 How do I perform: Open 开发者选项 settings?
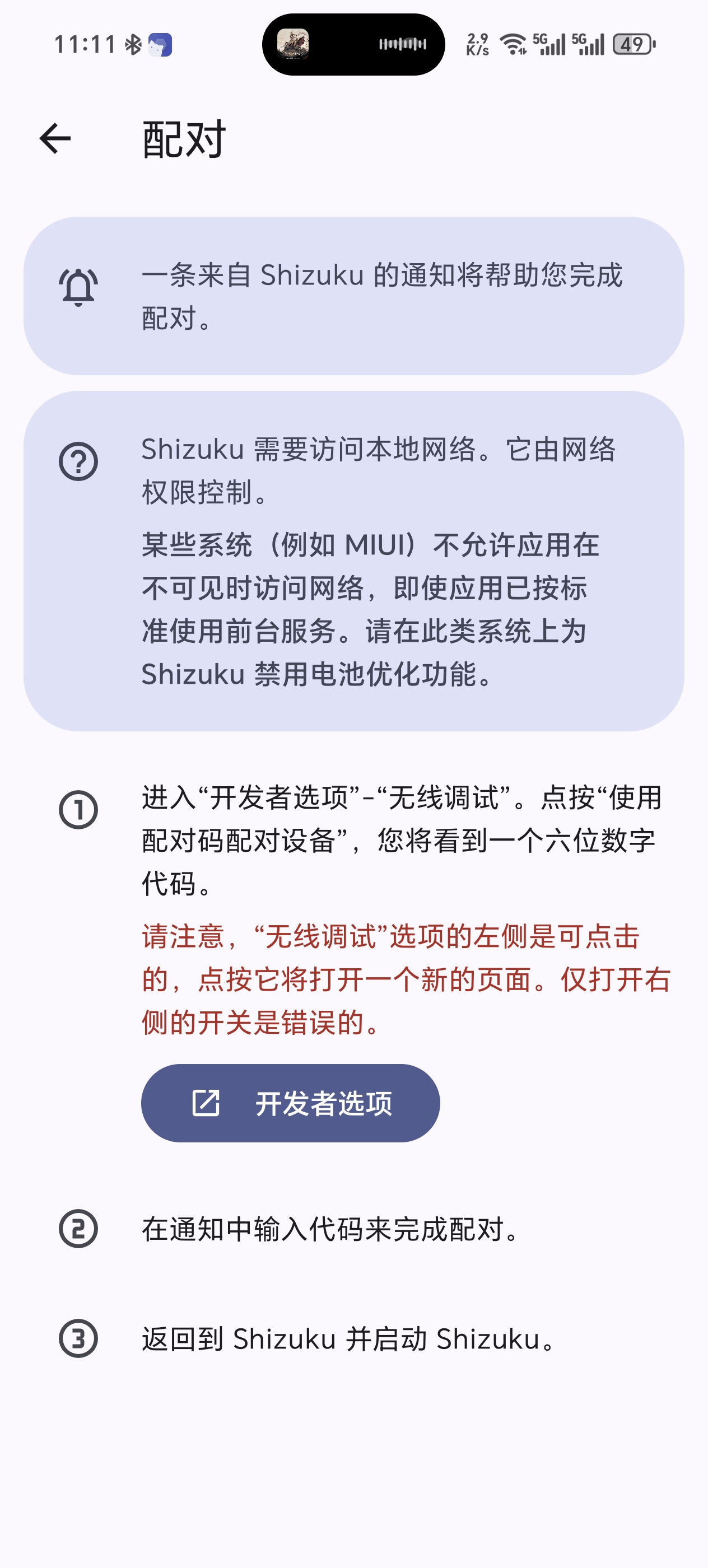tap(290, 1103)
